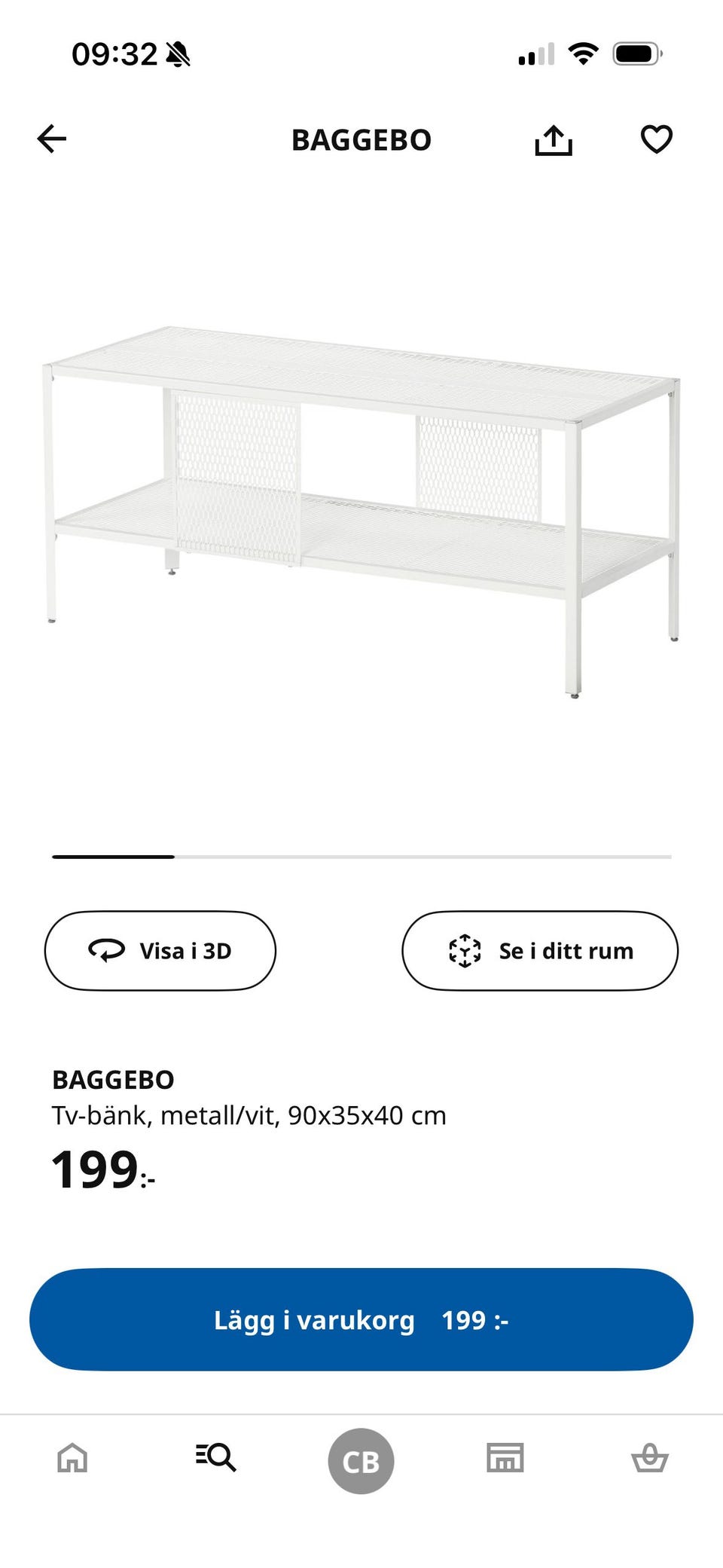Open Visa i 3D view
723x1568 pixels.
click(x=160, y=950)
